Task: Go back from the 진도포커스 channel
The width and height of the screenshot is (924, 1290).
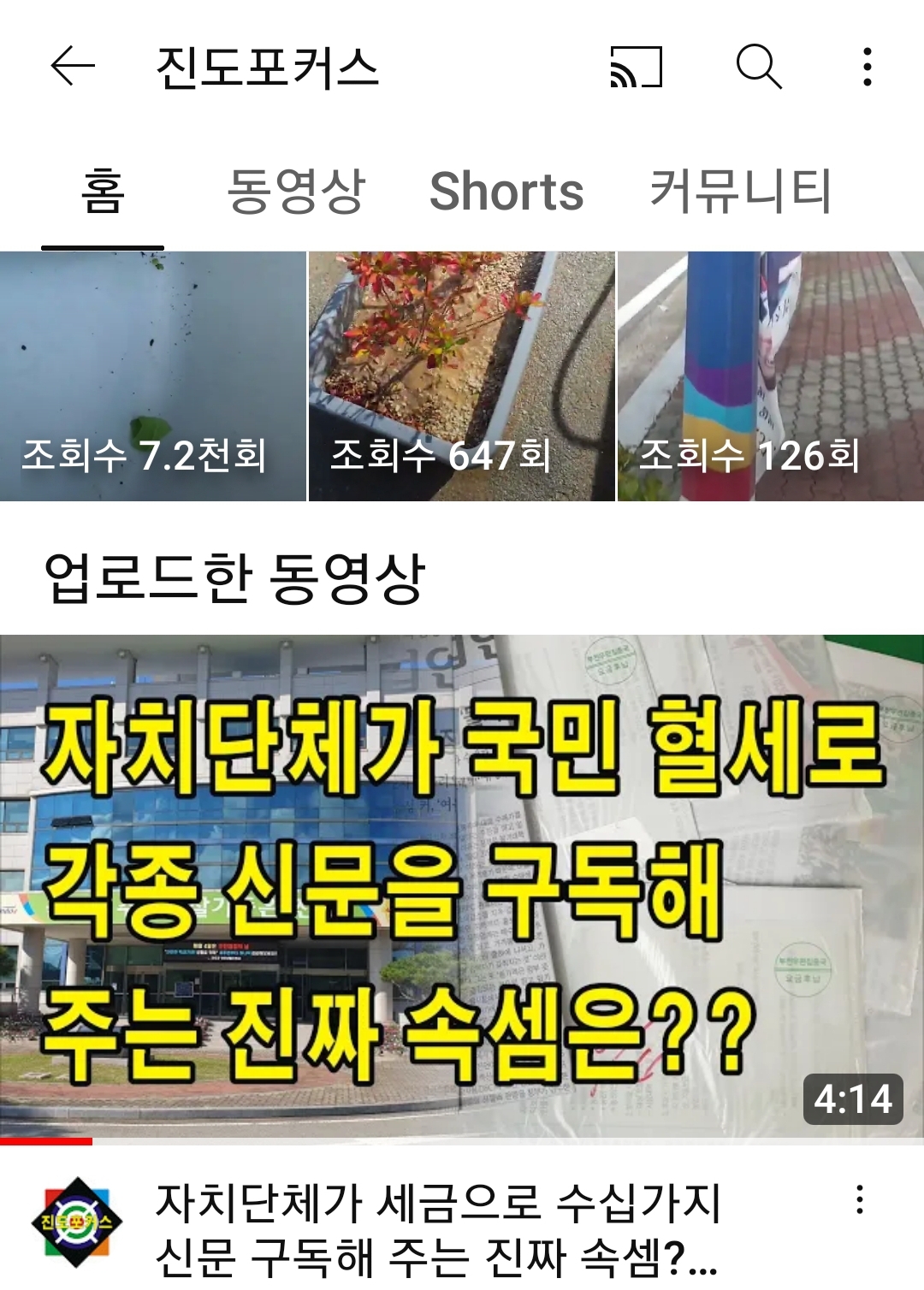Action: pyautogui.click(x=73, y=67)
